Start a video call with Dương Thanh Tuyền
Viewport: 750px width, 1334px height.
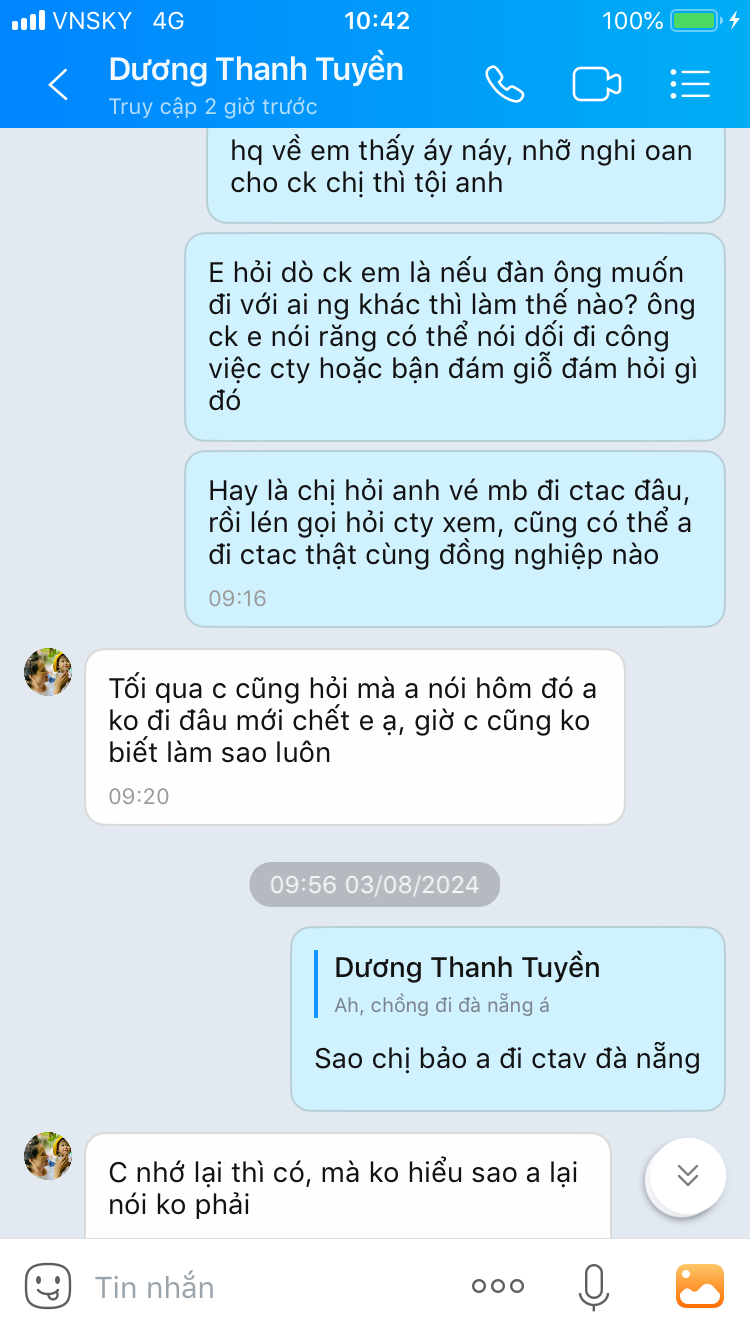[596, 85]
